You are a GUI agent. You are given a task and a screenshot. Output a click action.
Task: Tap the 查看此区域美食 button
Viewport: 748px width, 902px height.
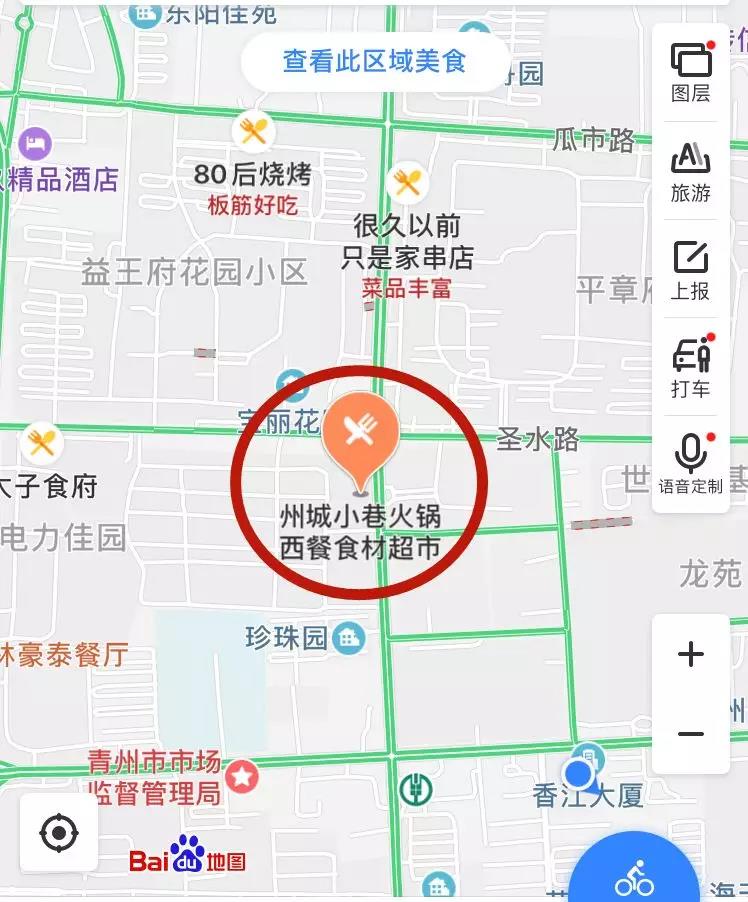click(x=375, y=61)
